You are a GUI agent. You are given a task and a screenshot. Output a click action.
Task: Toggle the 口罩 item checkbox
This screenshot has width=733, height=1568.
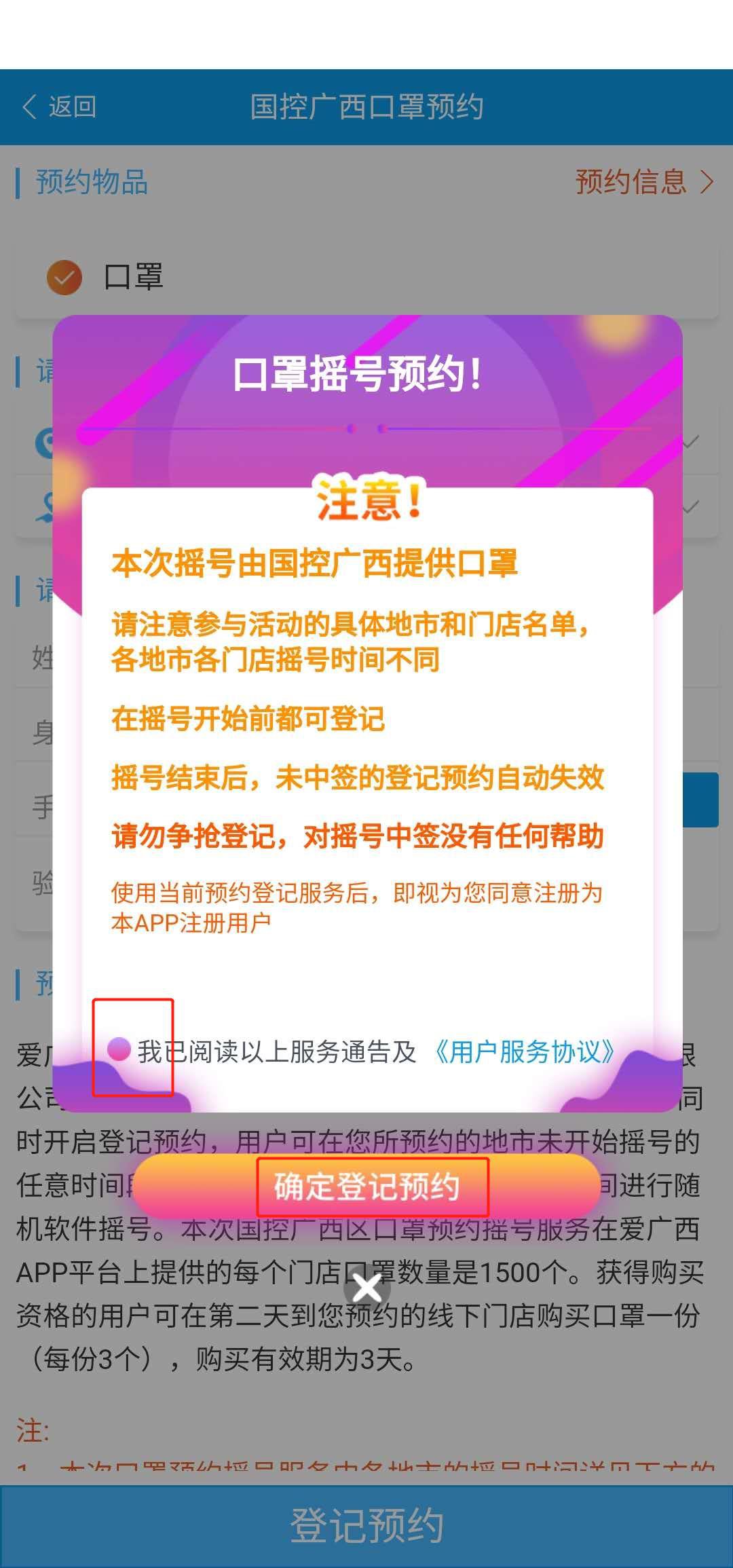(64, 278)
